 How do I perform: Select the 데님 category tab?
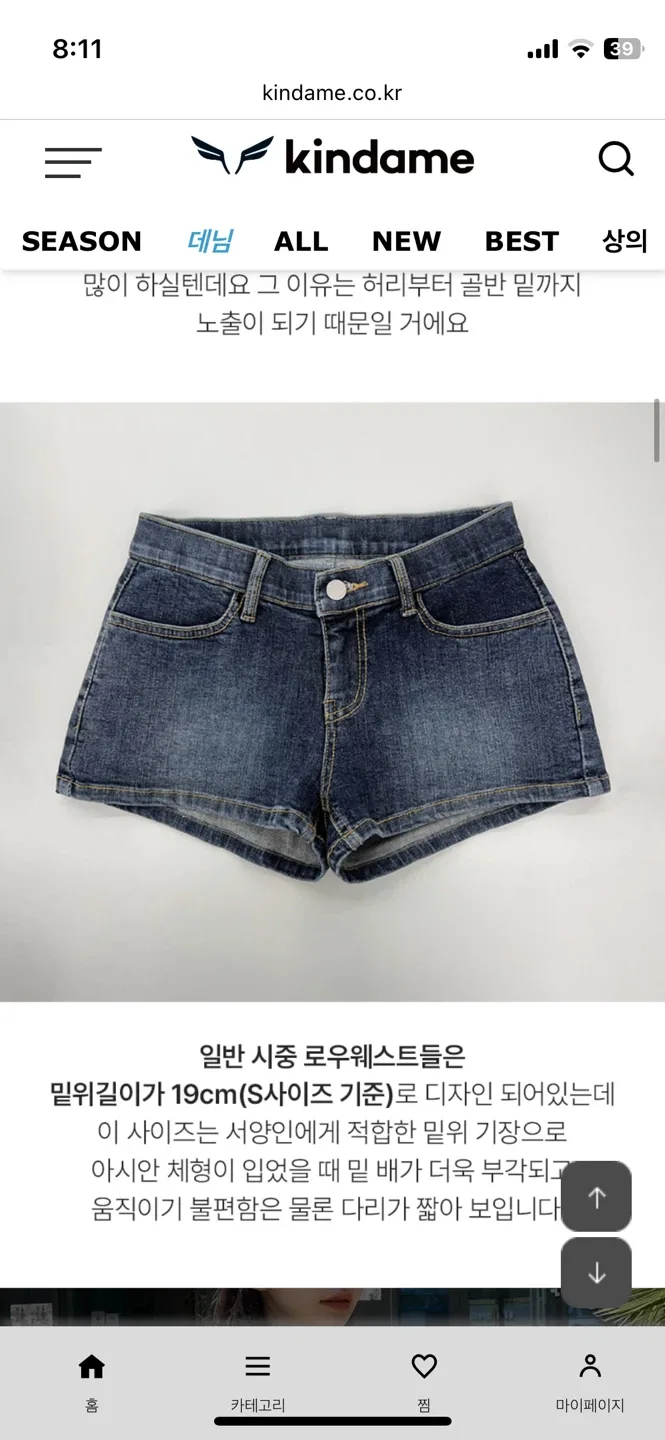pyautogui.click(x=209, y=241)
